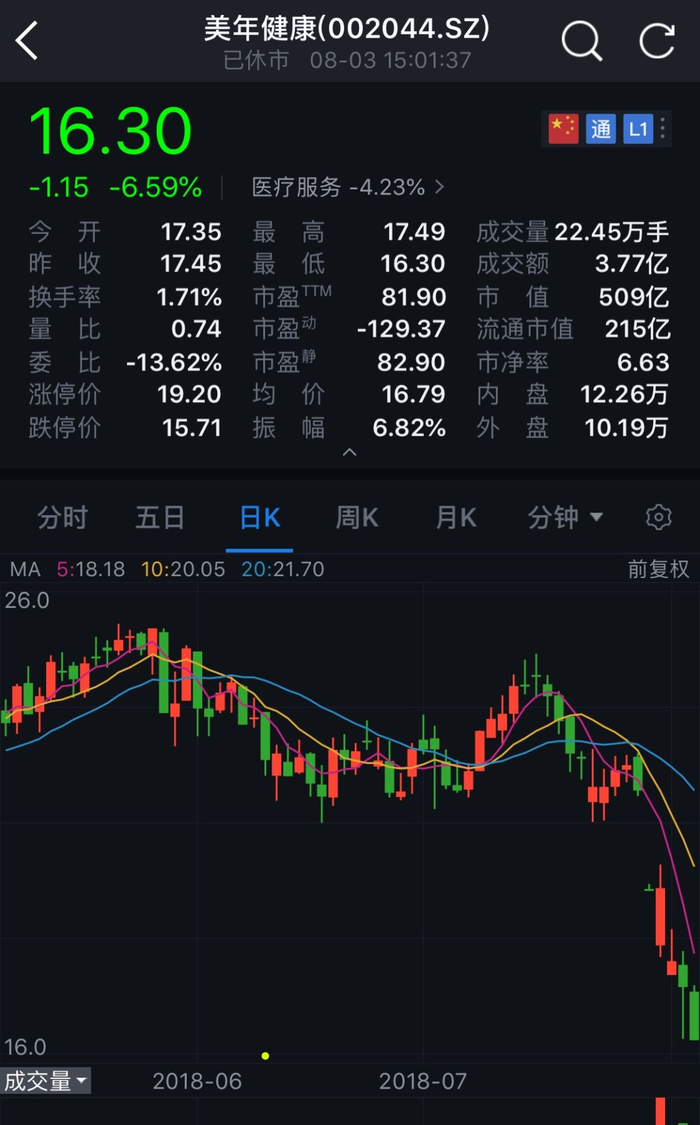
Task: Refresh the stock quote data
Action: (658, 41)
